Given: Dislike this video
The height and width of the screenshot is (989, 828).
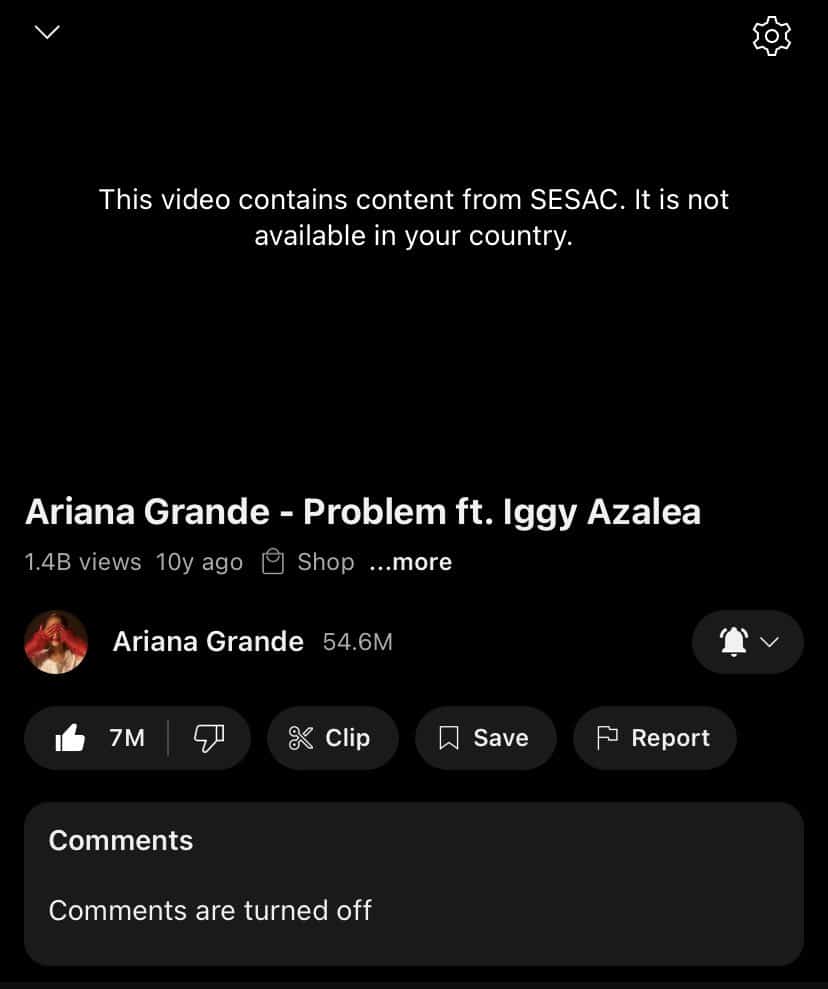Looking at the screenshot, I should pos(209,738).
